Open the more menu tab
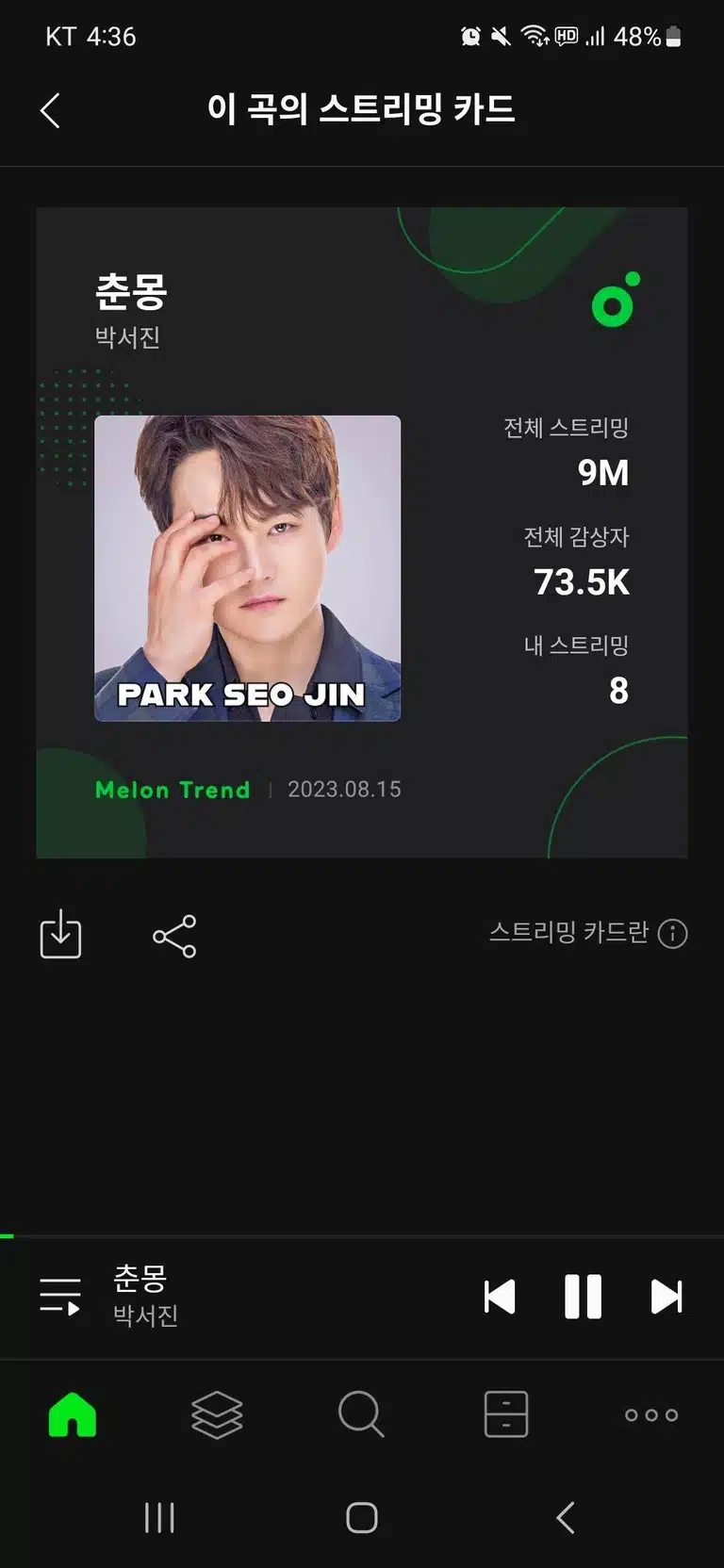The height and width of the screenshot is (1568, 724). [651, 1414]
